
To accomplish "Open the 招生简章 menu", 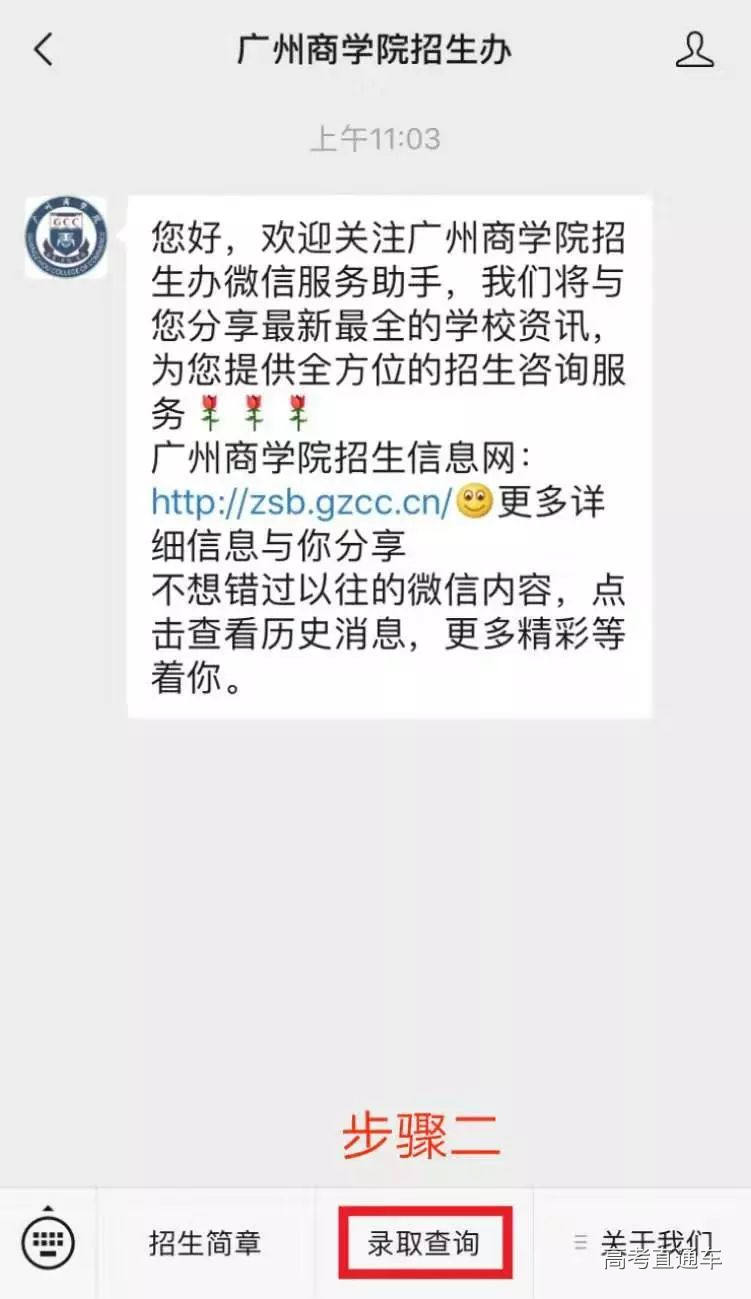I will tap(205, 1243).
